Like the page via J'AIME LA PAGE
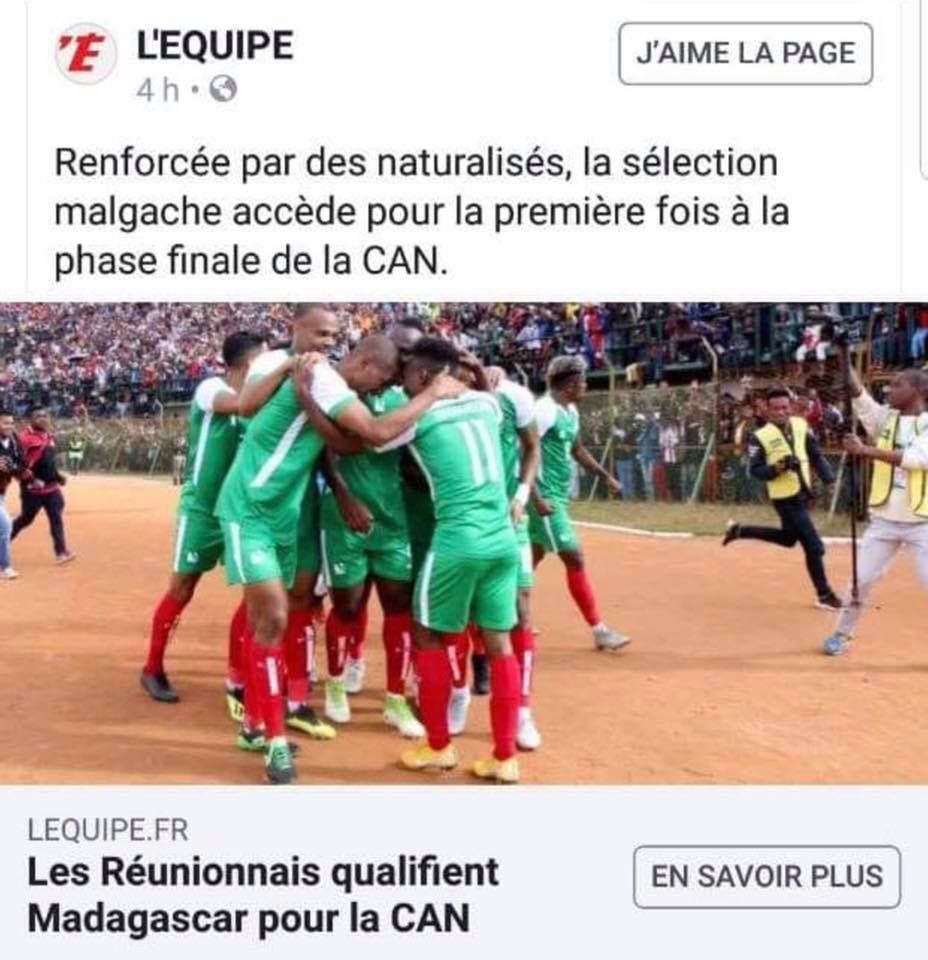 pyautogui.click(x=745, y=53)
